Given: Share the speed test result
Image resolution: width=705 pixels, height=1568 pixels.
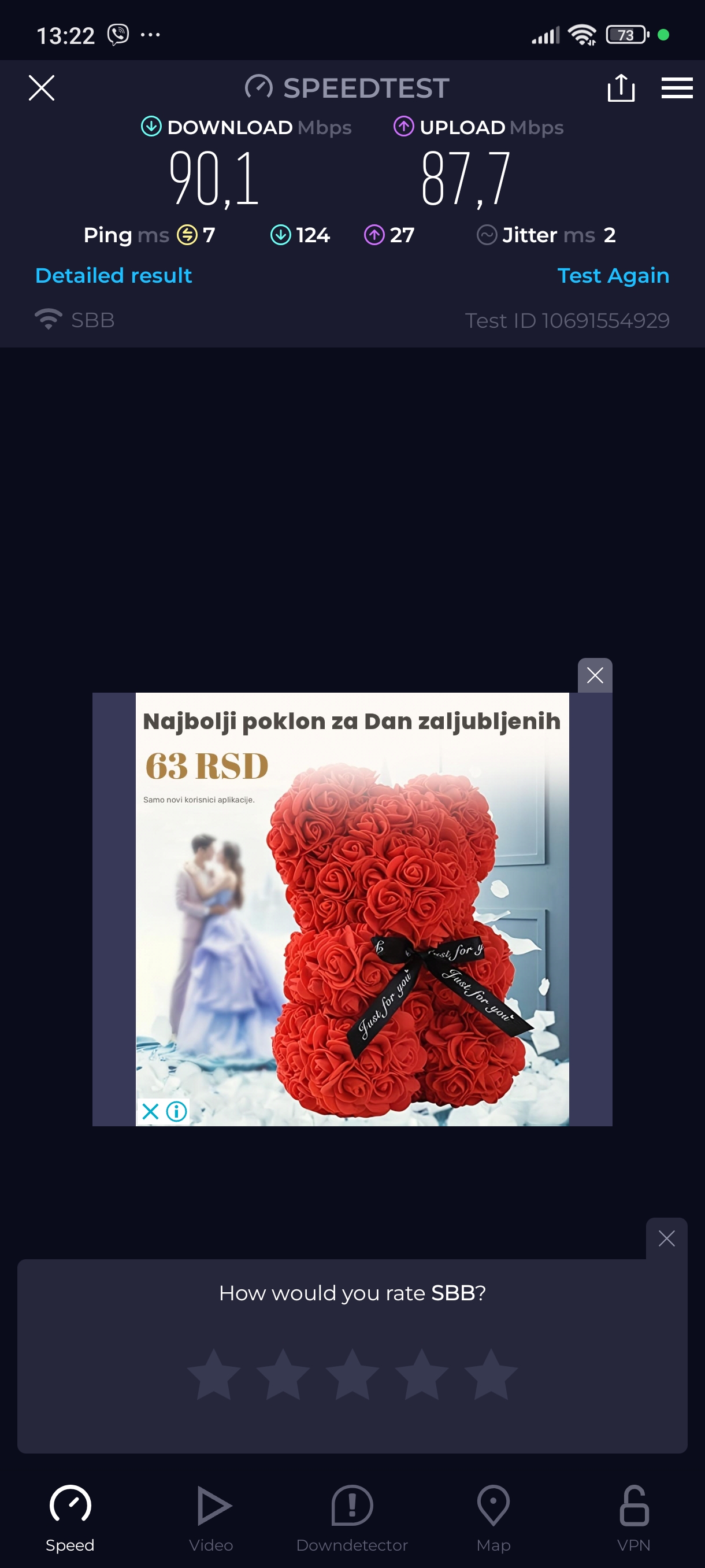Looking at the screenshot, I should pos(621,88).
